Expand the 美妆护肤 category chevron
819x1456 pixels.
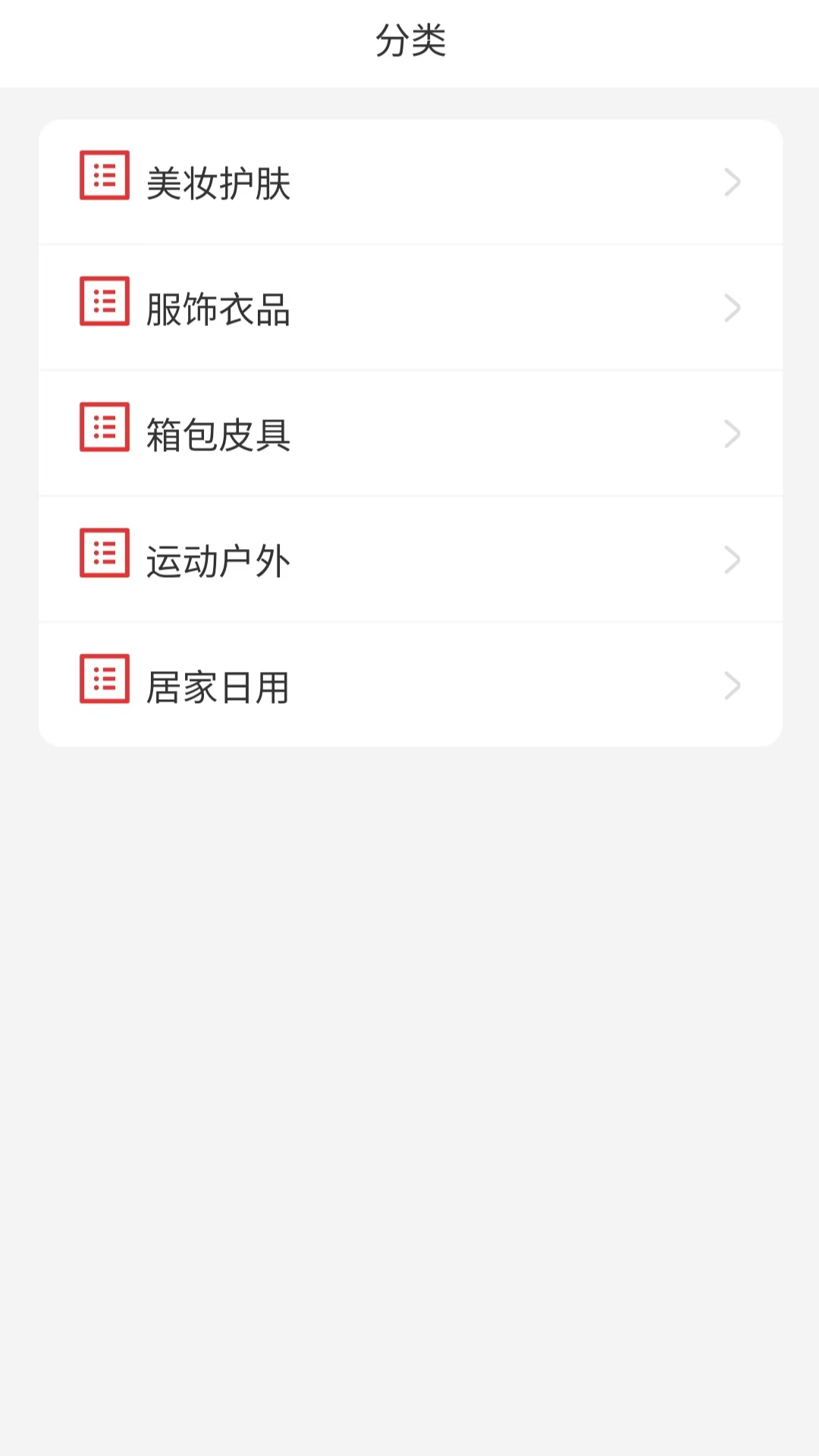click(731, 181)
